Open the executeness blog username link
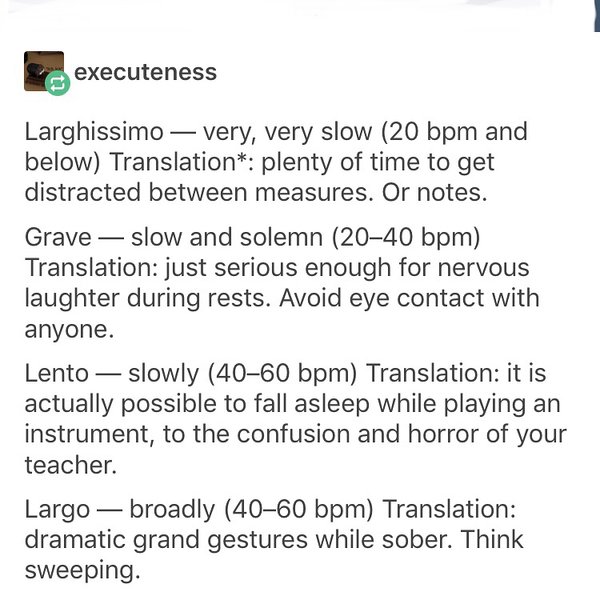The image size is (600, 600). click(x=145, y=72)
